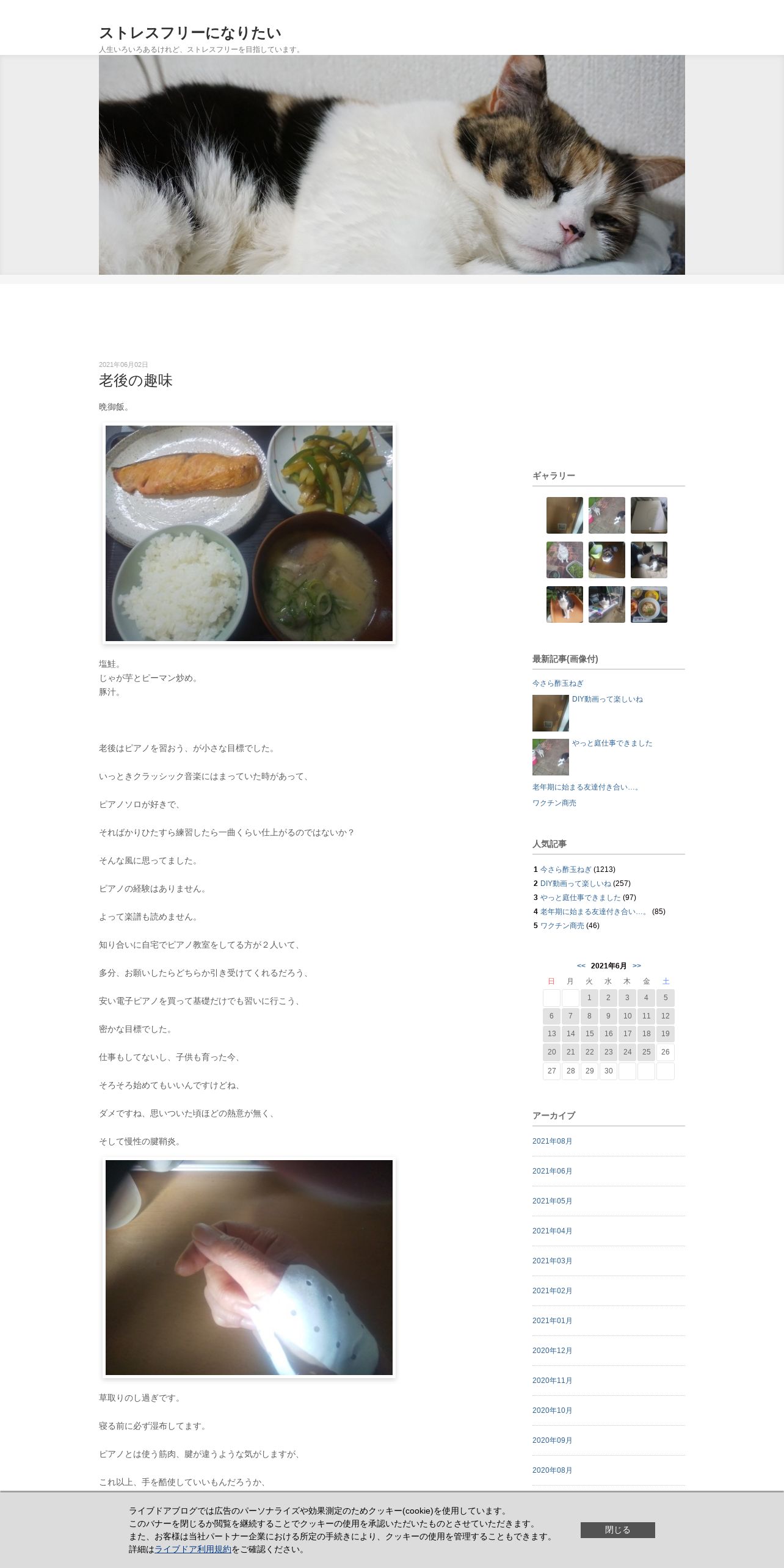The height and width of the screenshot is (1568, 784).
Task: Open recent article やっと庭仕事できました
Action: pos(612,743)
